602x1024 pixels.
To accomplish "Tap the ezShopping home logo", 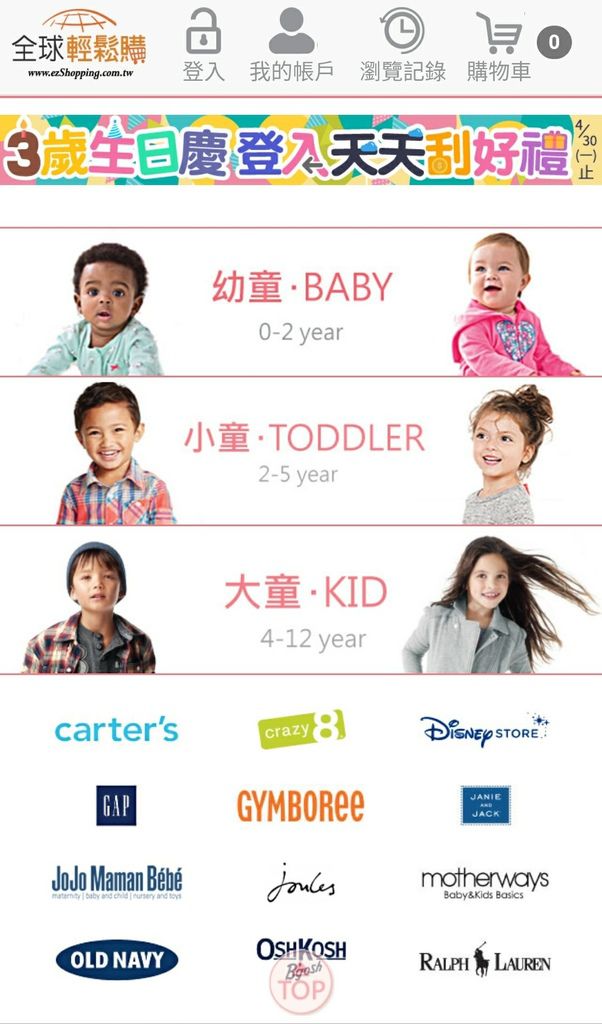I will click(x=80, y=45).
